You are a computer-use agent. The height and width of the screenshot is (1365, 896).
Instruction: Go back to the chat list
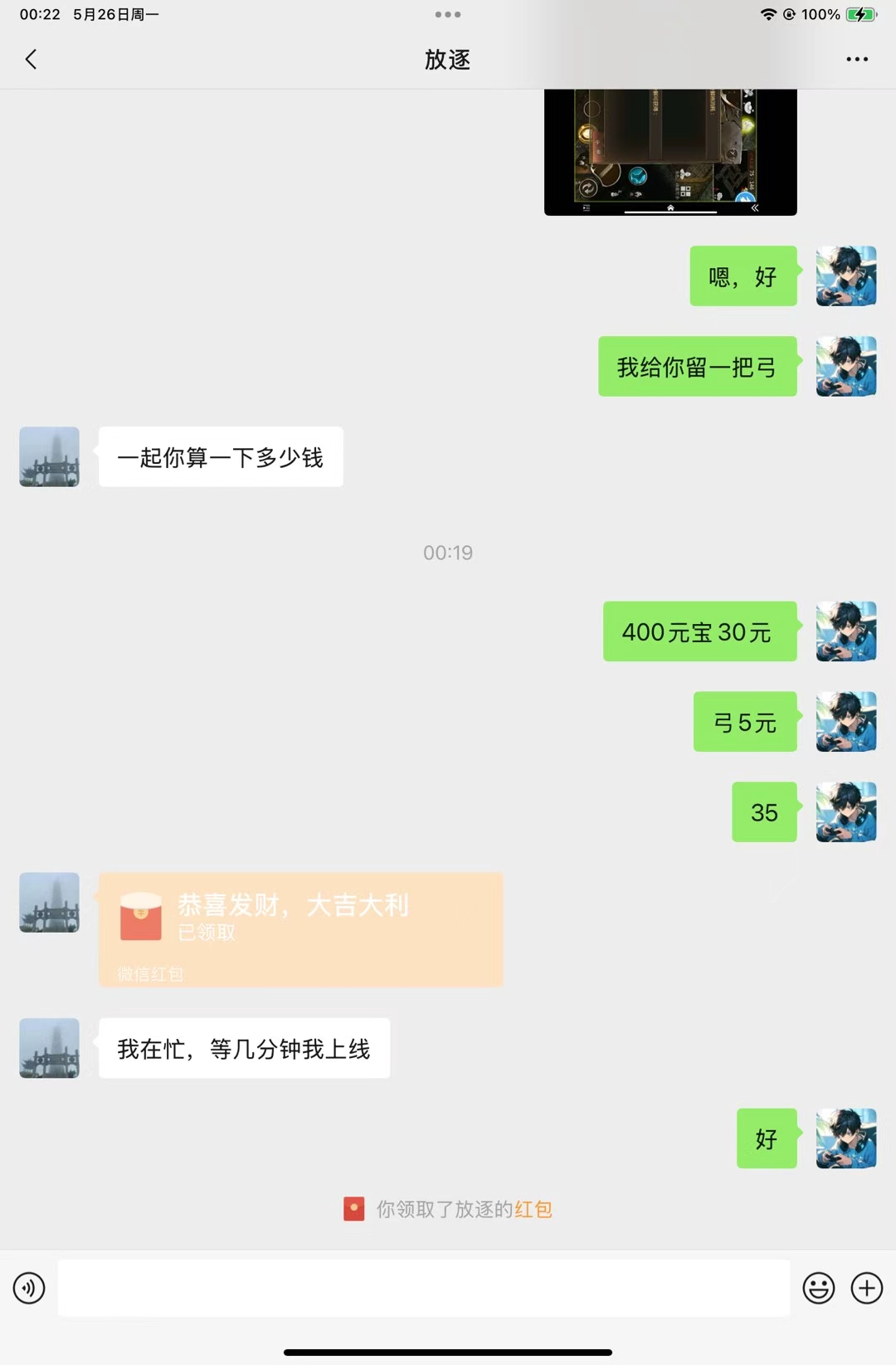[32, 60]
